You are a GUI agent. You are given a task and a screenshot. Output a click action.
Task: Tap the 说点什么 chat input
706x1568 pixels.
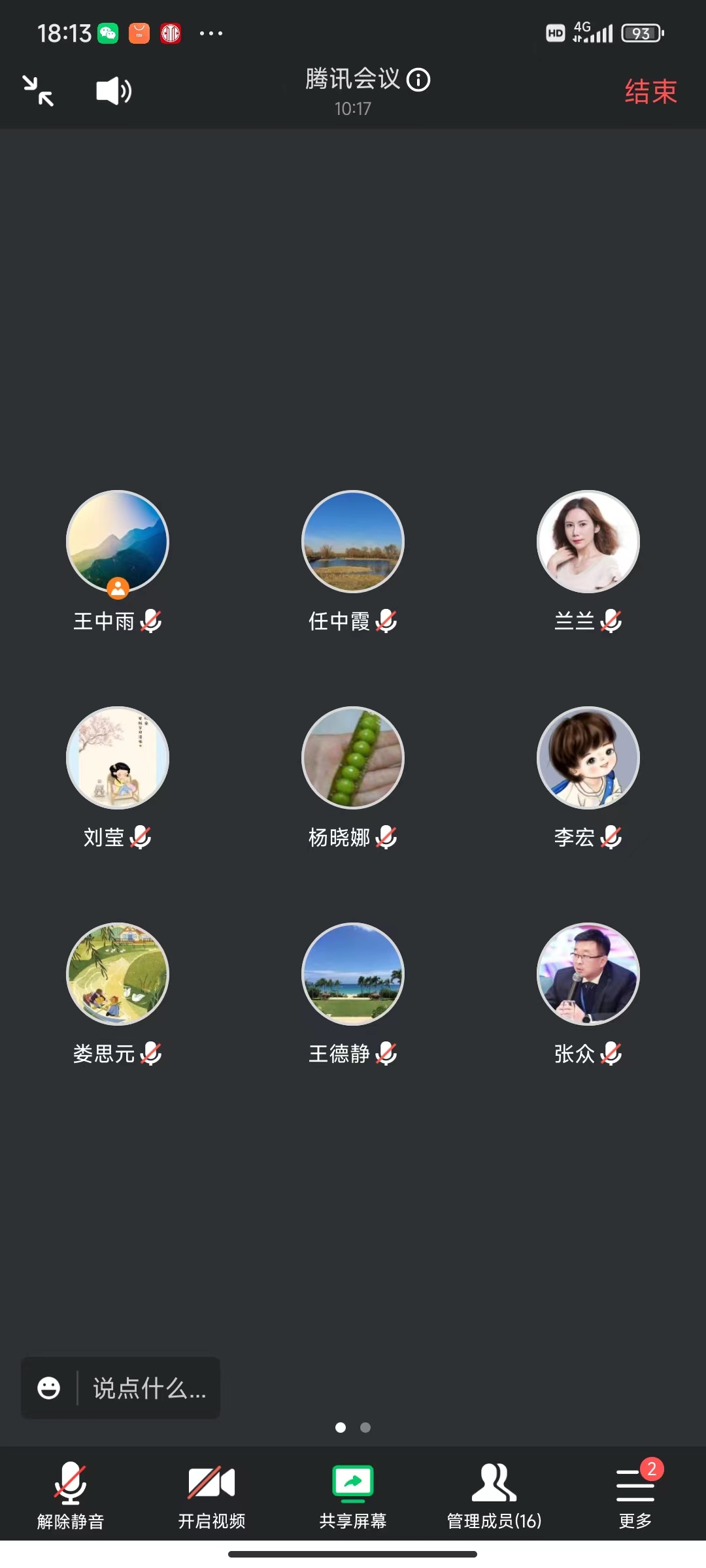(149, 1388)
